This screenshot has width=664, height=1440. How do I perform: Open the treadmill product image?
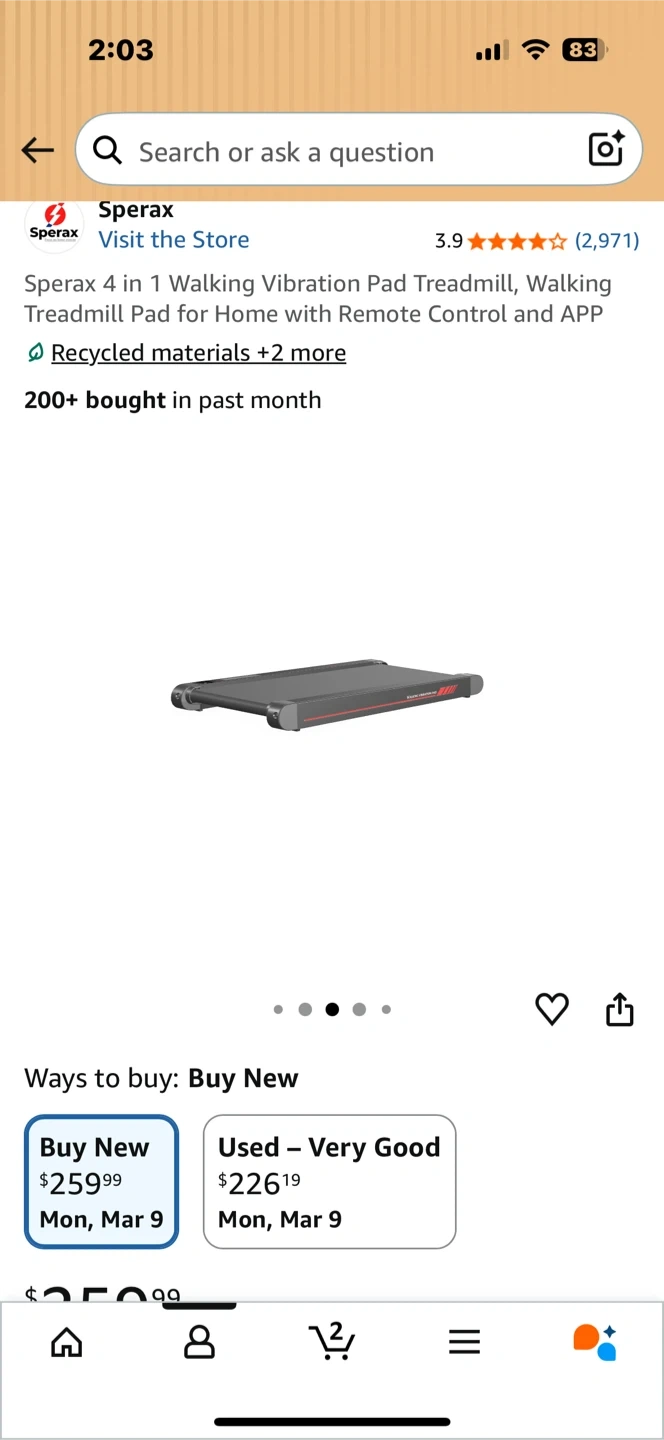tap(328, 695)
